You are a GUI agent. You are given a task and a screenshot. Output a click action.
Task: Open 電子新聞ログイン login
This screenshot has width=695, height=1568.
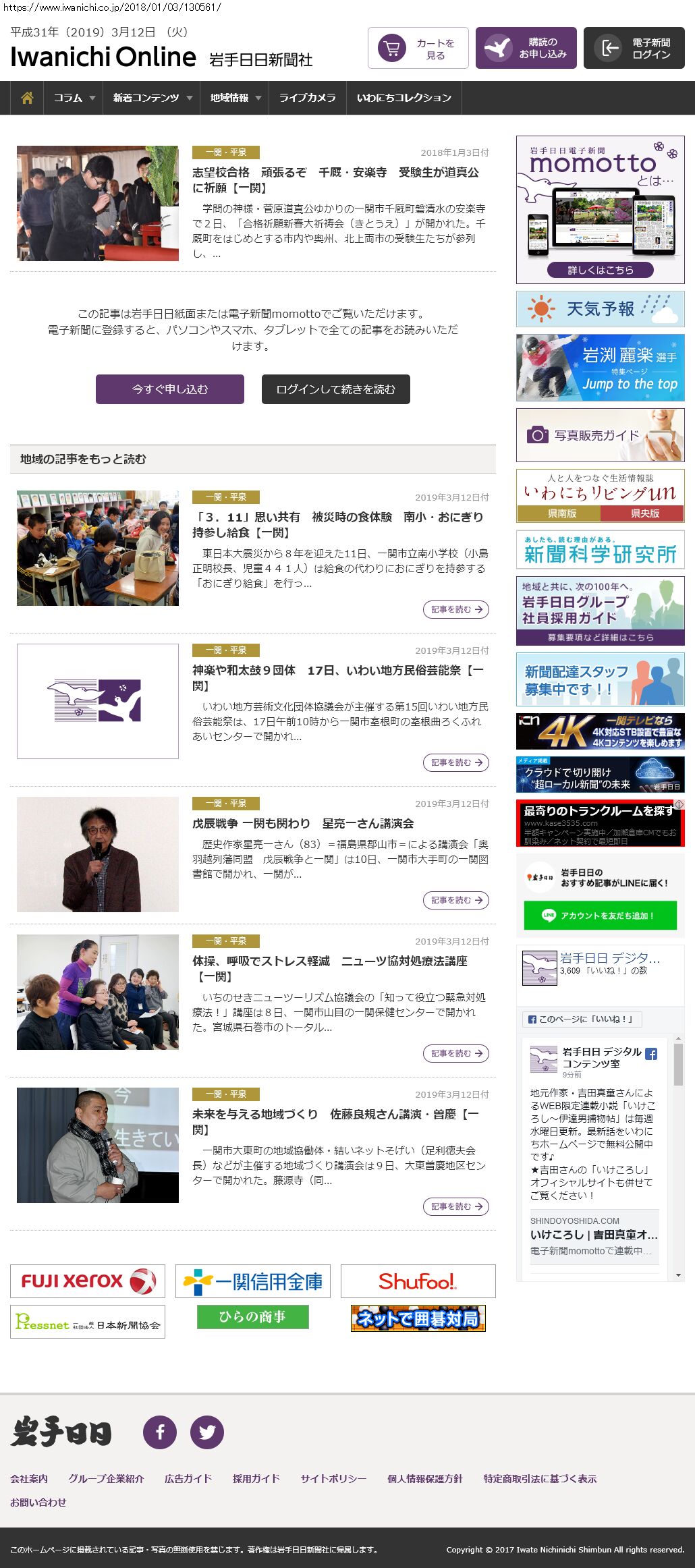pyautogui.click(x=634, y=48)
